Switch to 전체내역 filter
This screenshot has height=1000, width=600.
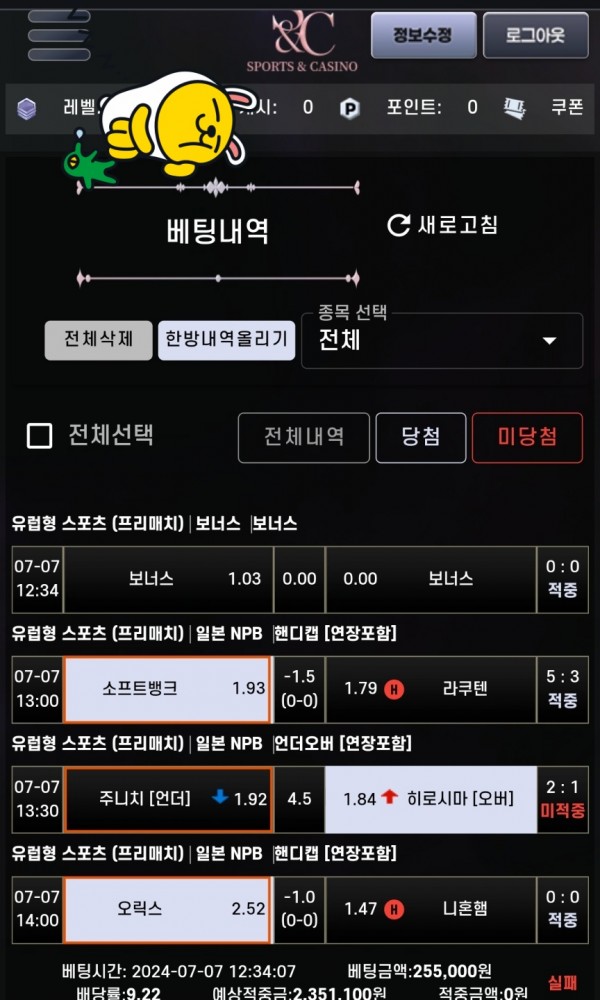tap(304, 437)
